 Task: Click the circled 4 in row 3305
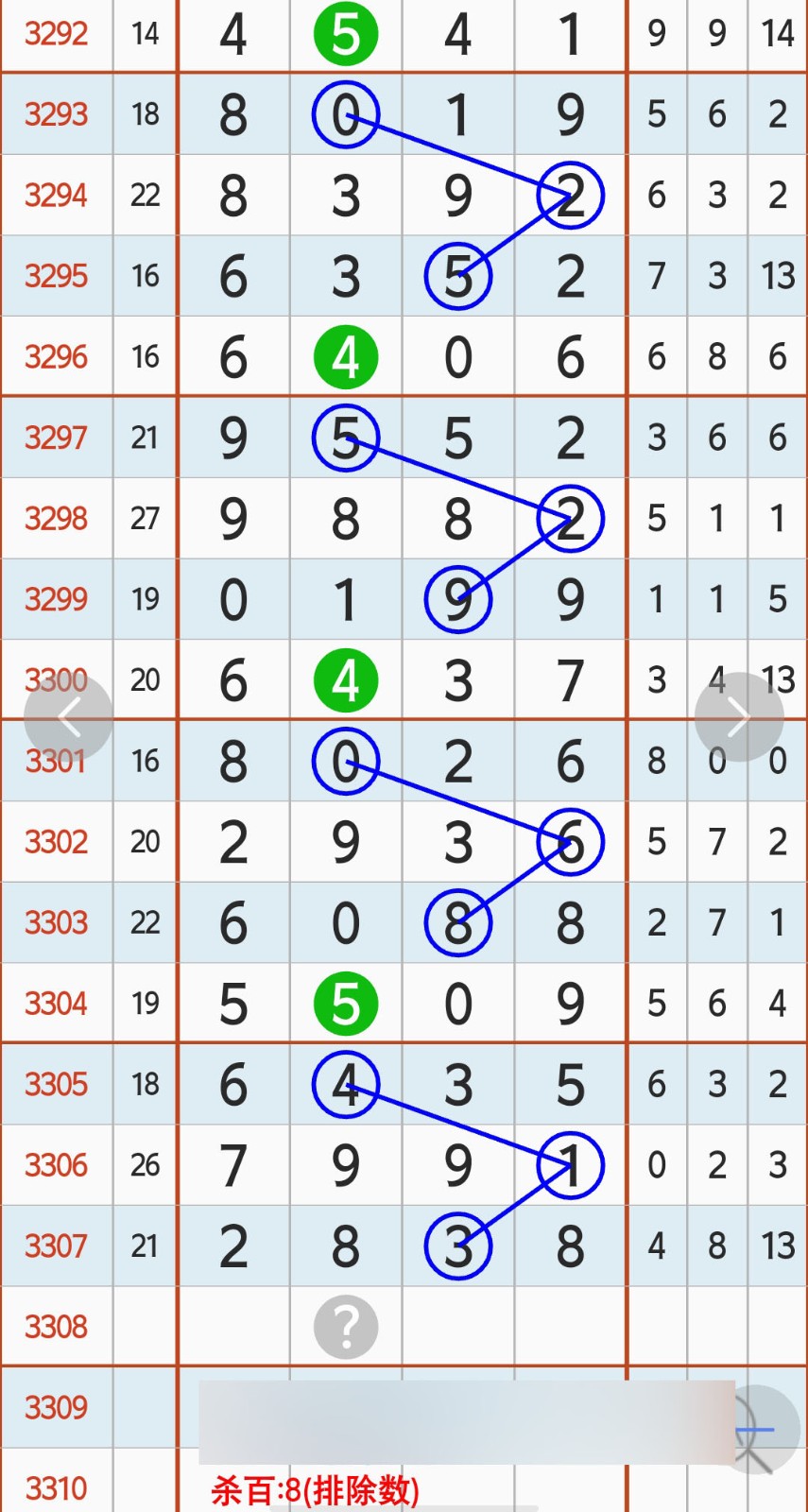(346, 1085)
